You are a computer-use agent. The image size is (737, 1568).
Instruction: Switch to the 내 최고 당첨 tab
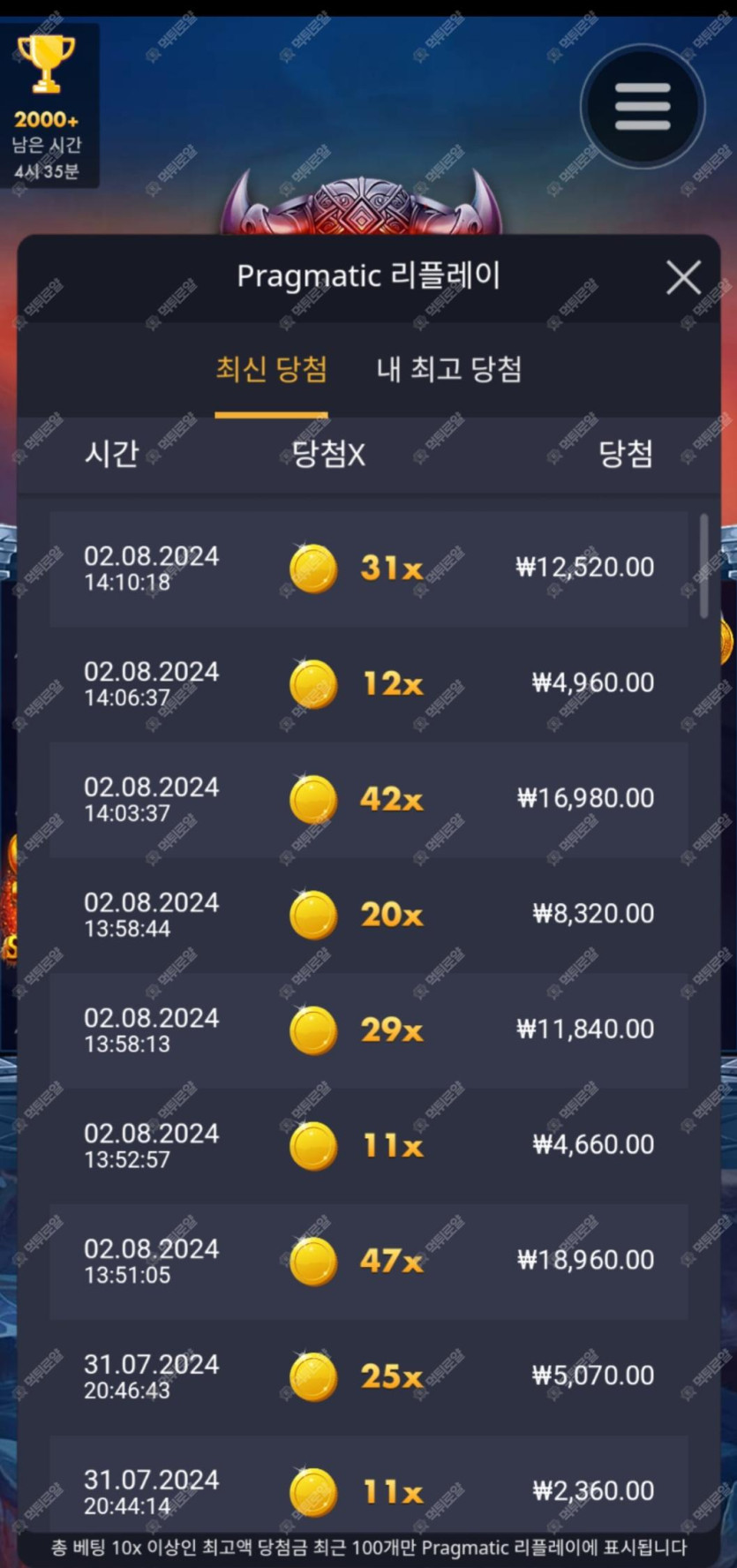[x=448, y=369]
